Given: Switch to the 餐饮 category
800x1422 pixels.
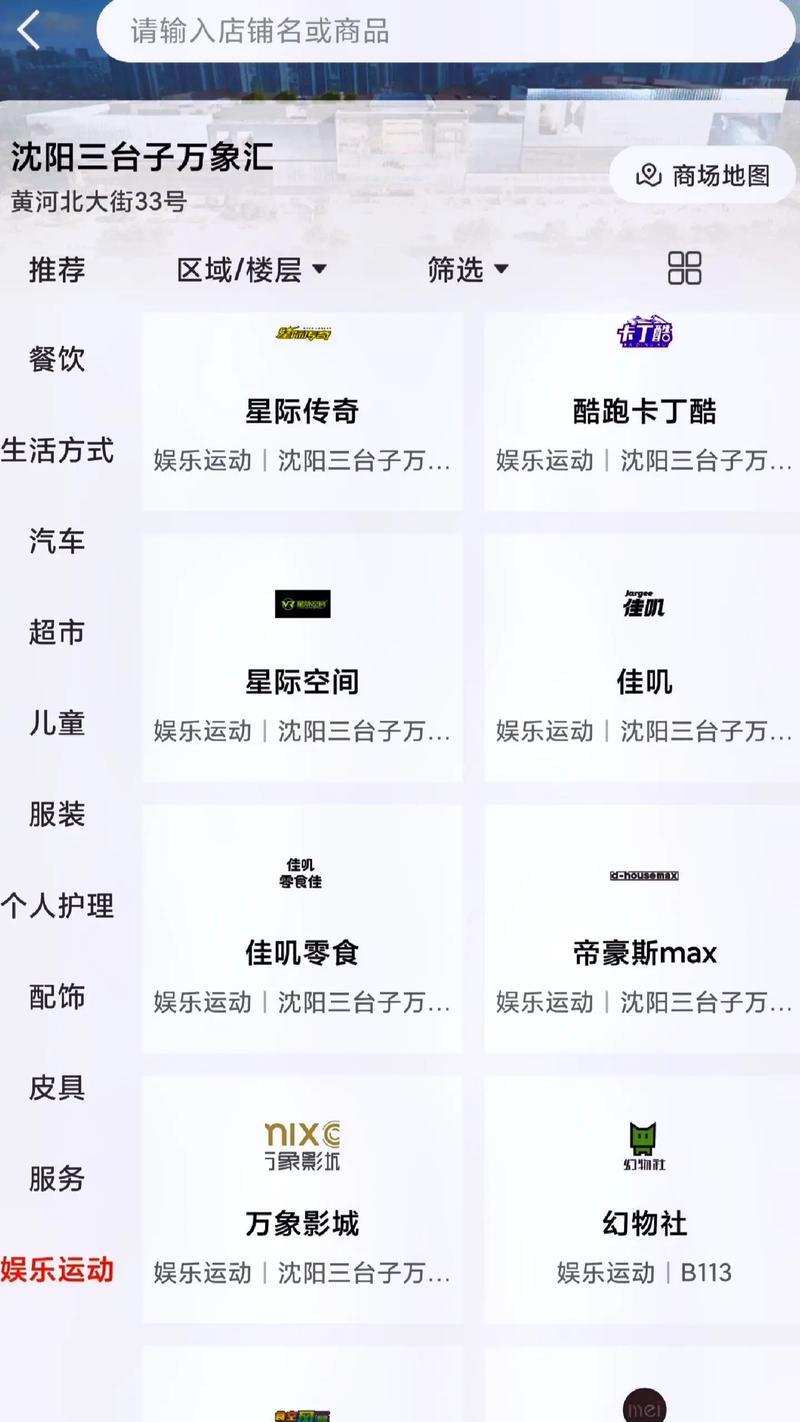Looking at the screenshot, I should 57,360.
